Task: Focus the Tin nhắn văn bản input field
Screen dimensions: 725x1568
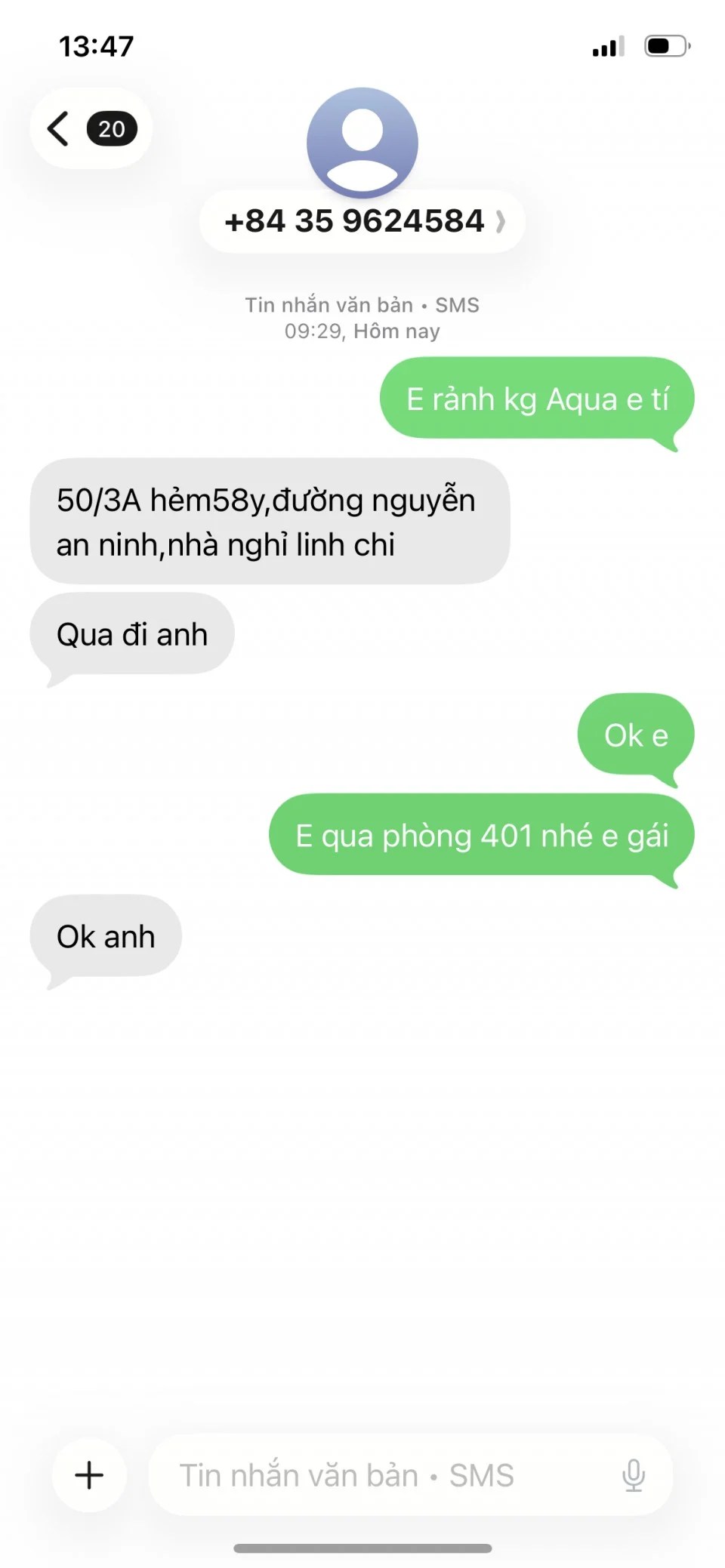Action: coord(378,1474)
